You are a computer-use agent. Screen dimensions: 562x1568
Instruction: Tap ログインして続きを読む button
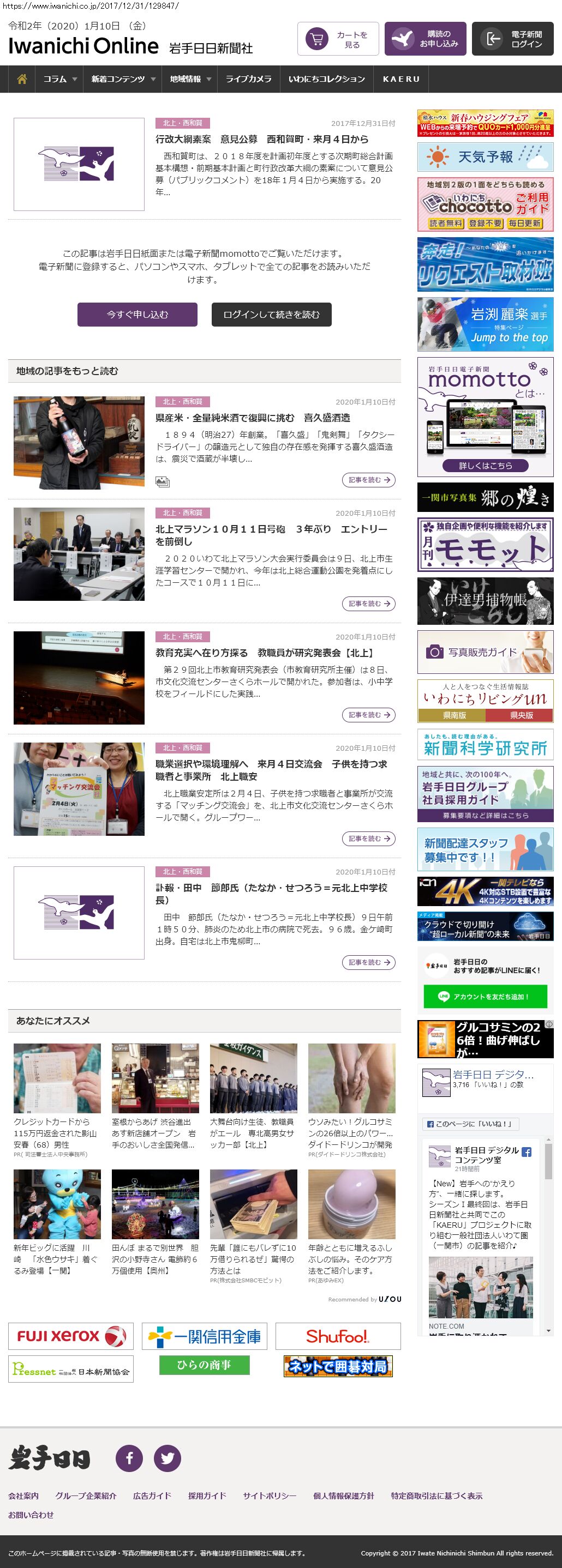[x=271, y=315]
